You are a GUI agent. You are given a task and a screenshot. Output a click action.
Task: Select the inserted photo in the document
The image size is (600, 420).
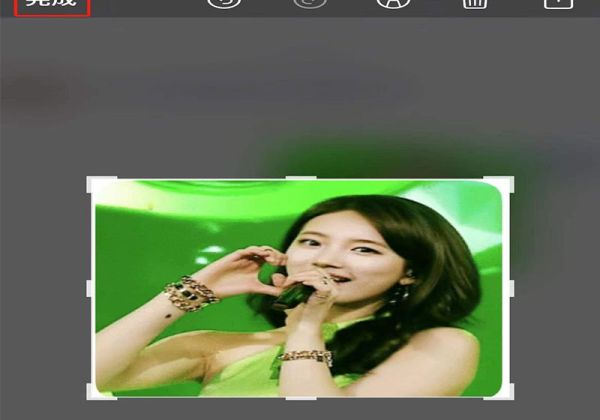[x=298, y=288]
